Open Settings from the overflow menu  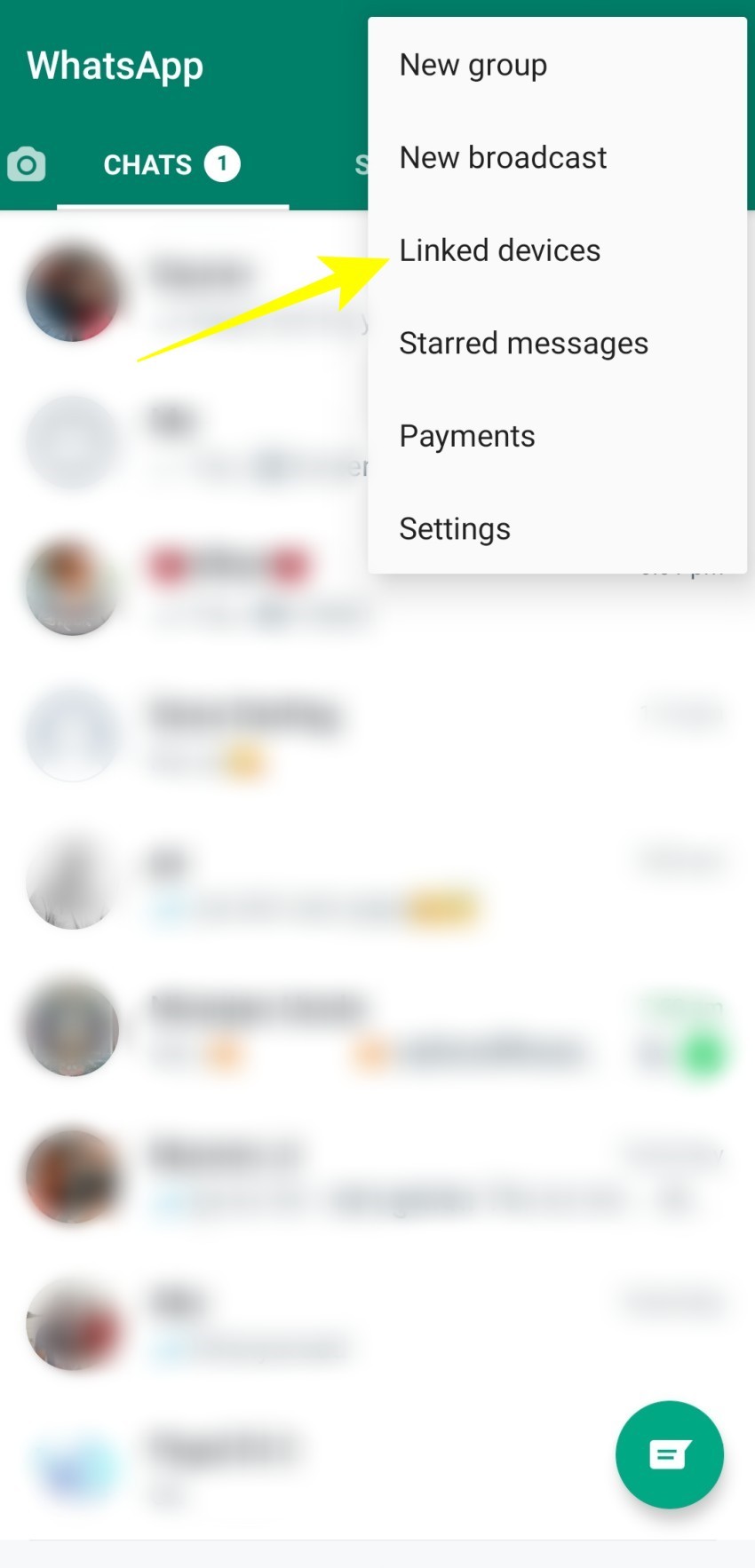point(455,527)
